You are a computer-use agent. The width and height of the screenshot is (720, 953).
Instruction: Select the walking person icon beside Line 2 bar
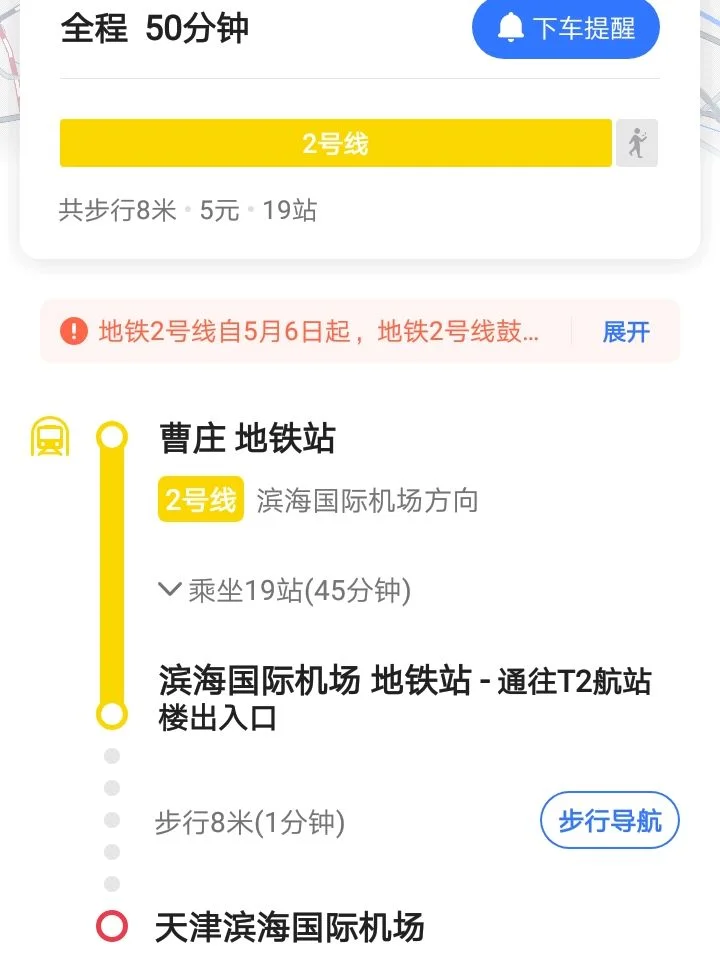click(637, 142)
